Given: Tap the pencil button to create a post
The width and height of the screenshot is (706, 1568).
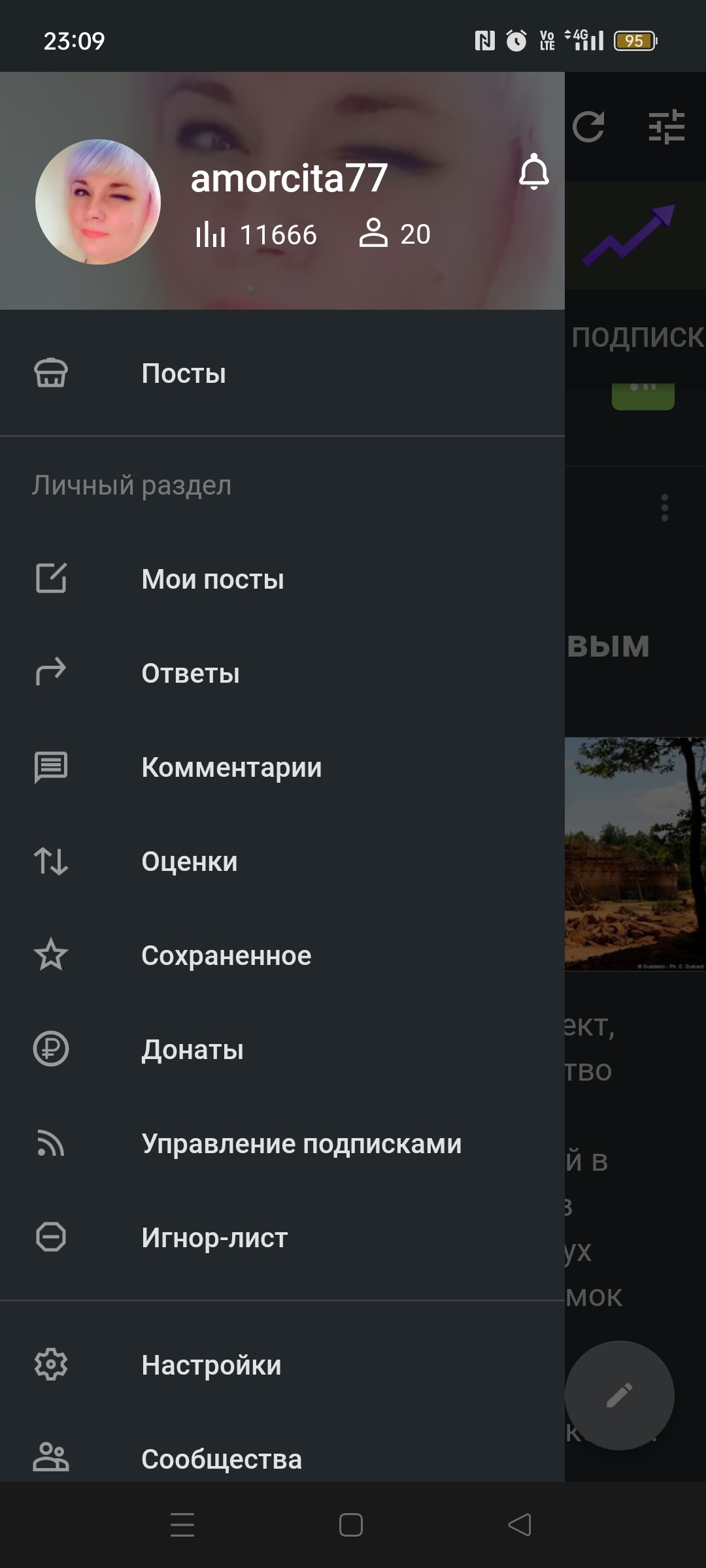Looking at the screenshot, I should [x=619, y=1396].
